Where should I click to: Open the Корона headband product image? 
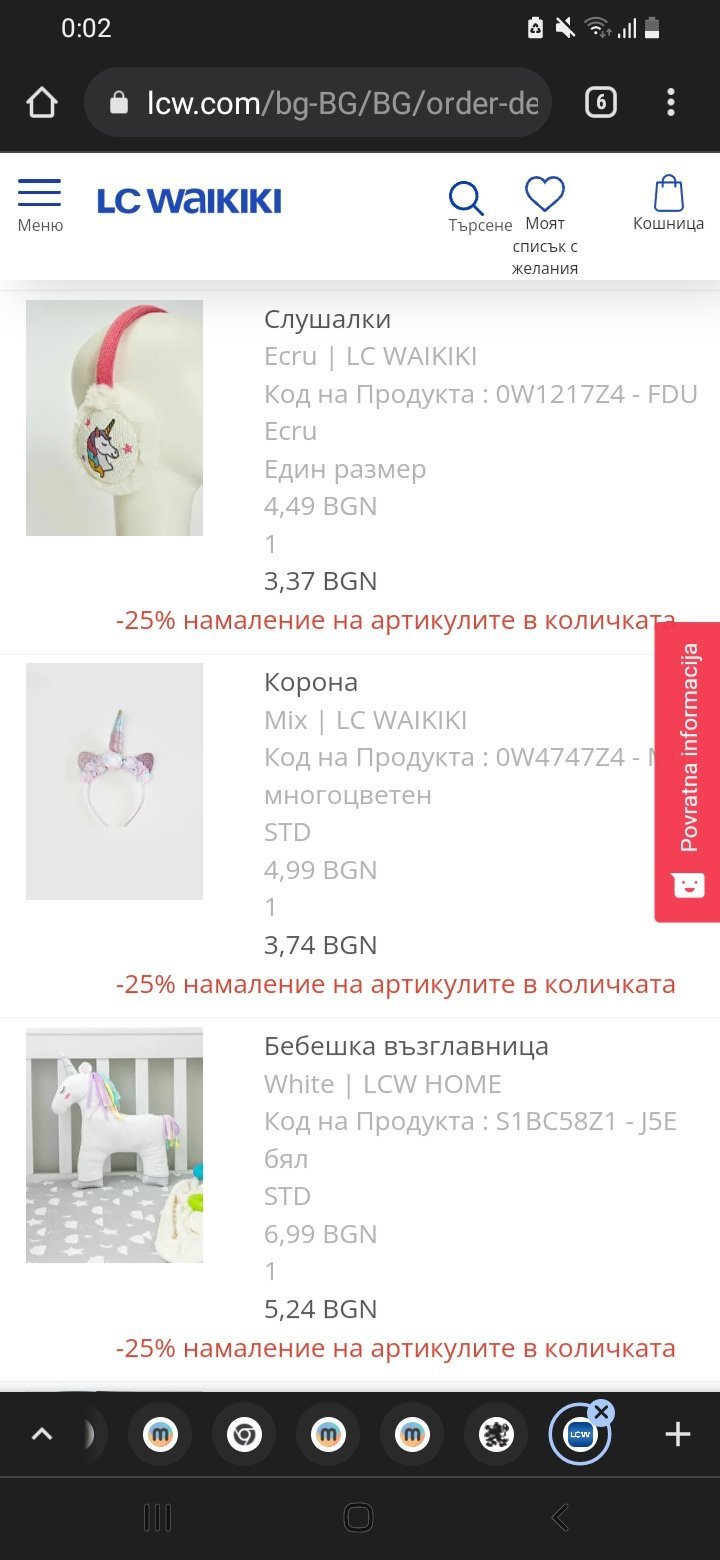[x=114, y=781]
